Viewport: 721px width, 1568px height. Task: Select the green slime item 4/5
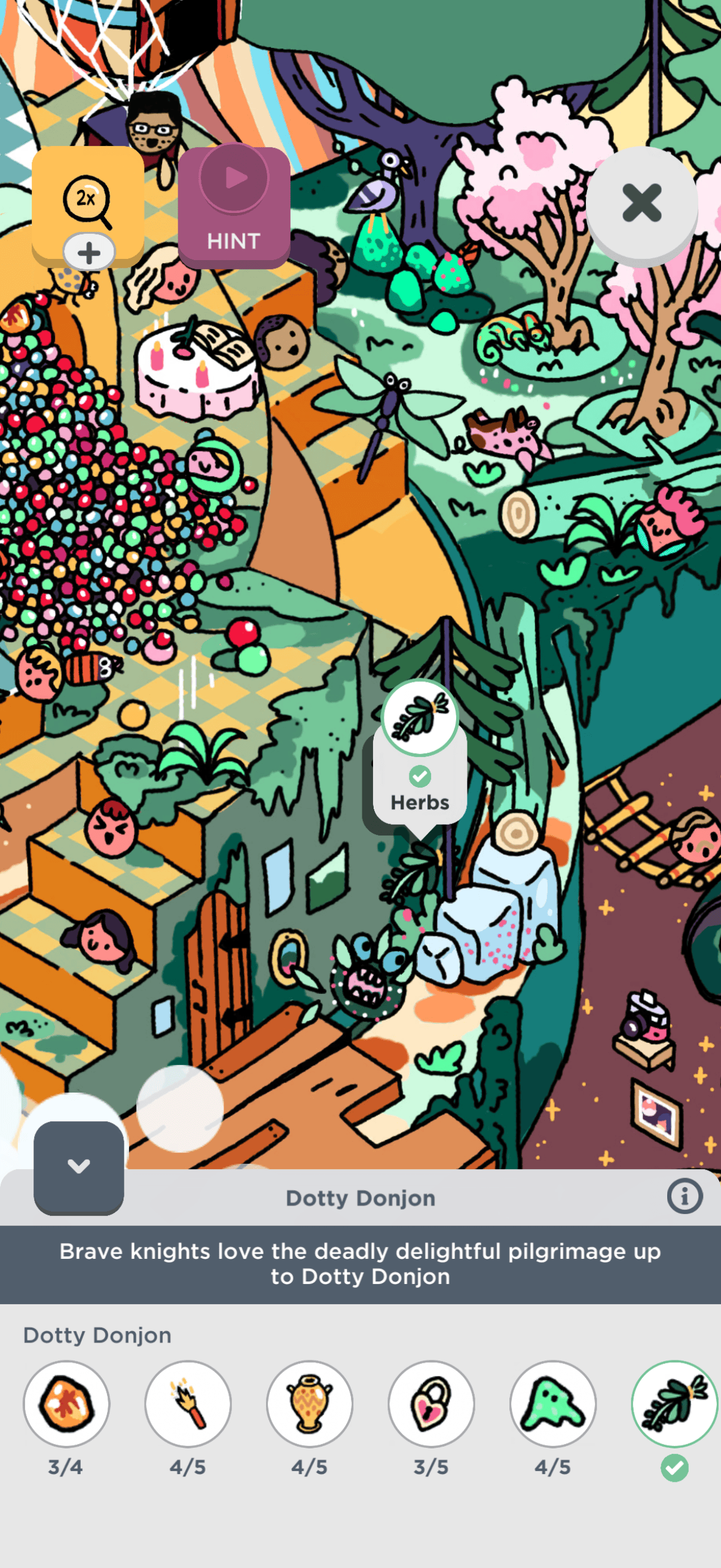coord(552,1404)
